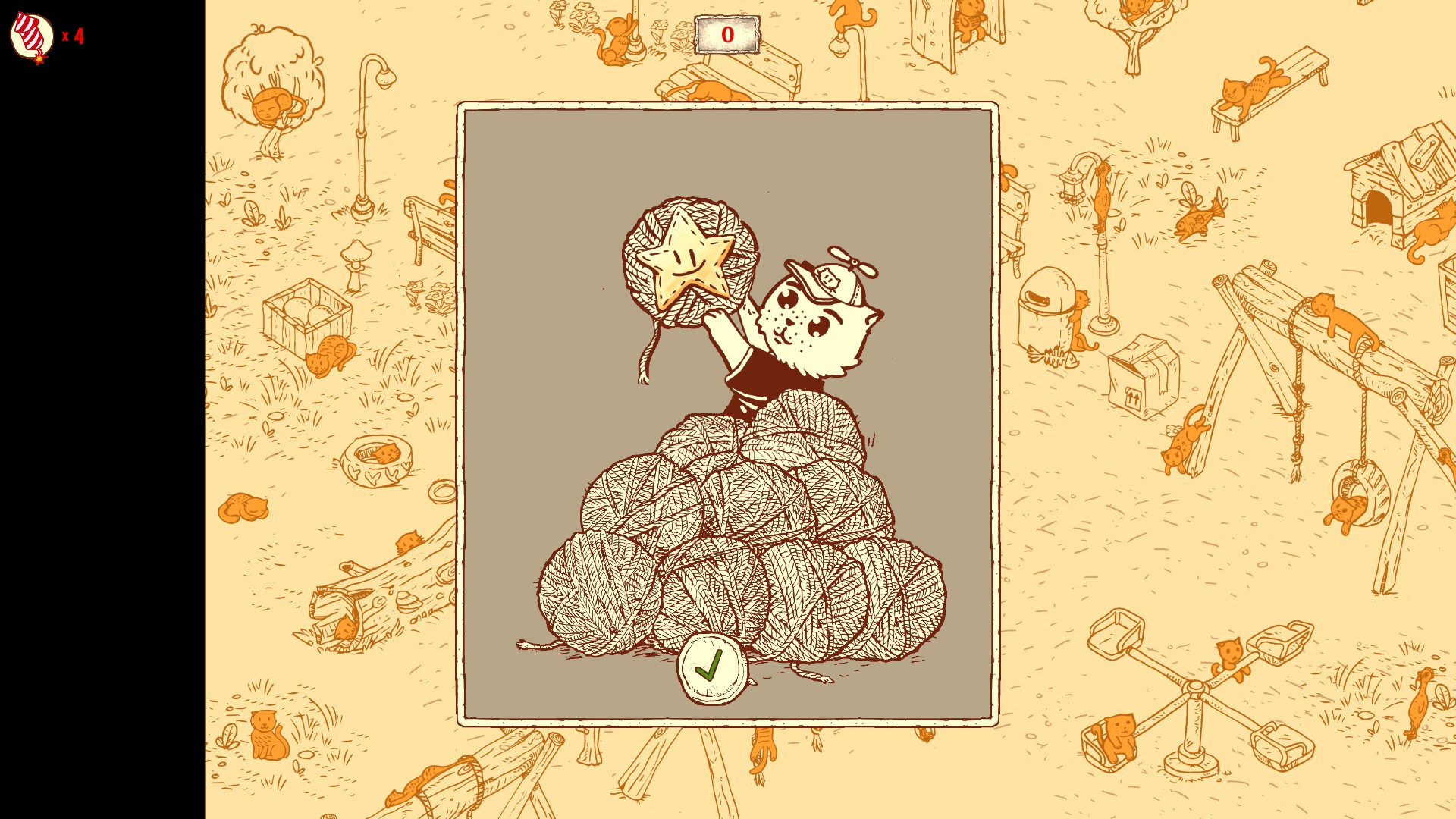Use the striped rocket hint item

pyautogui.click(x=32, y=36)
